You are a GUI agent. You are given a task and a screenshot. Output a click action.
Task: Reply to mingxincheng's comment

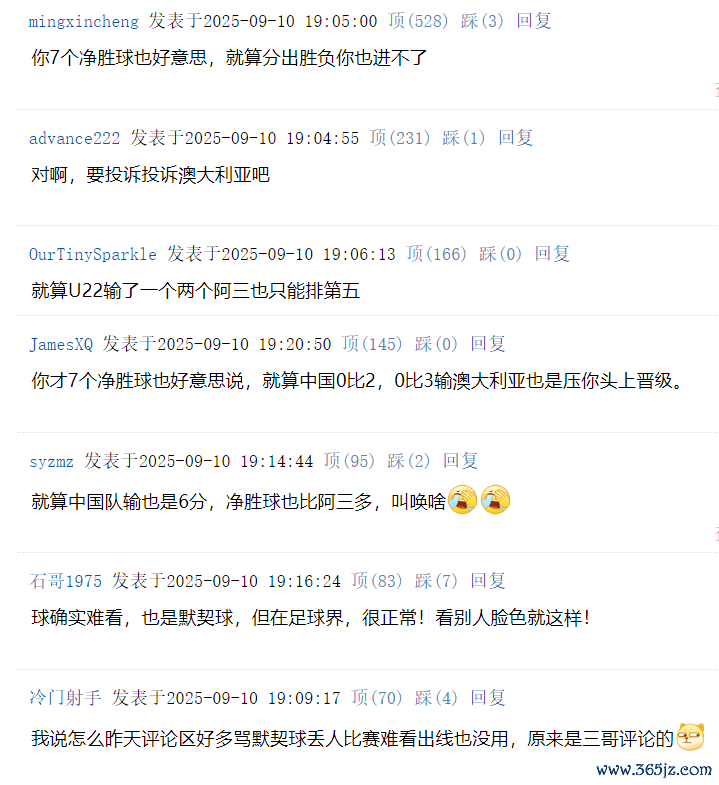coord(534,21)
